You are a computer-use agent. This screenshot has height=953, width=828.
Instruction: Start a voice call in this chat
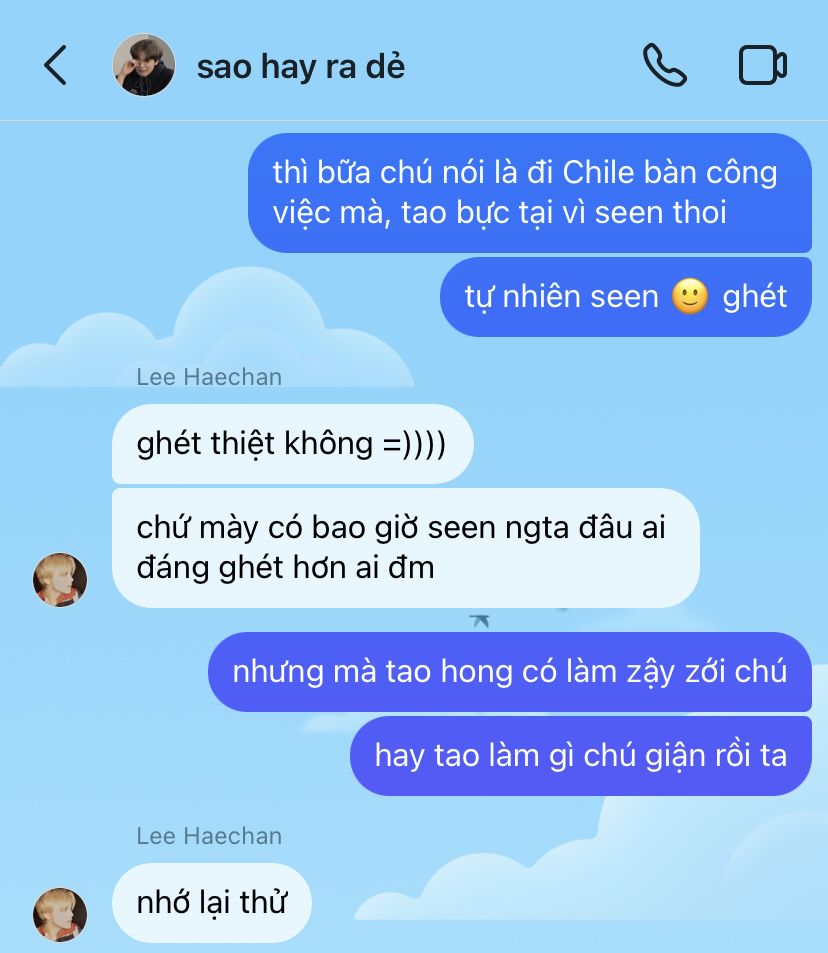click(664, 66)
